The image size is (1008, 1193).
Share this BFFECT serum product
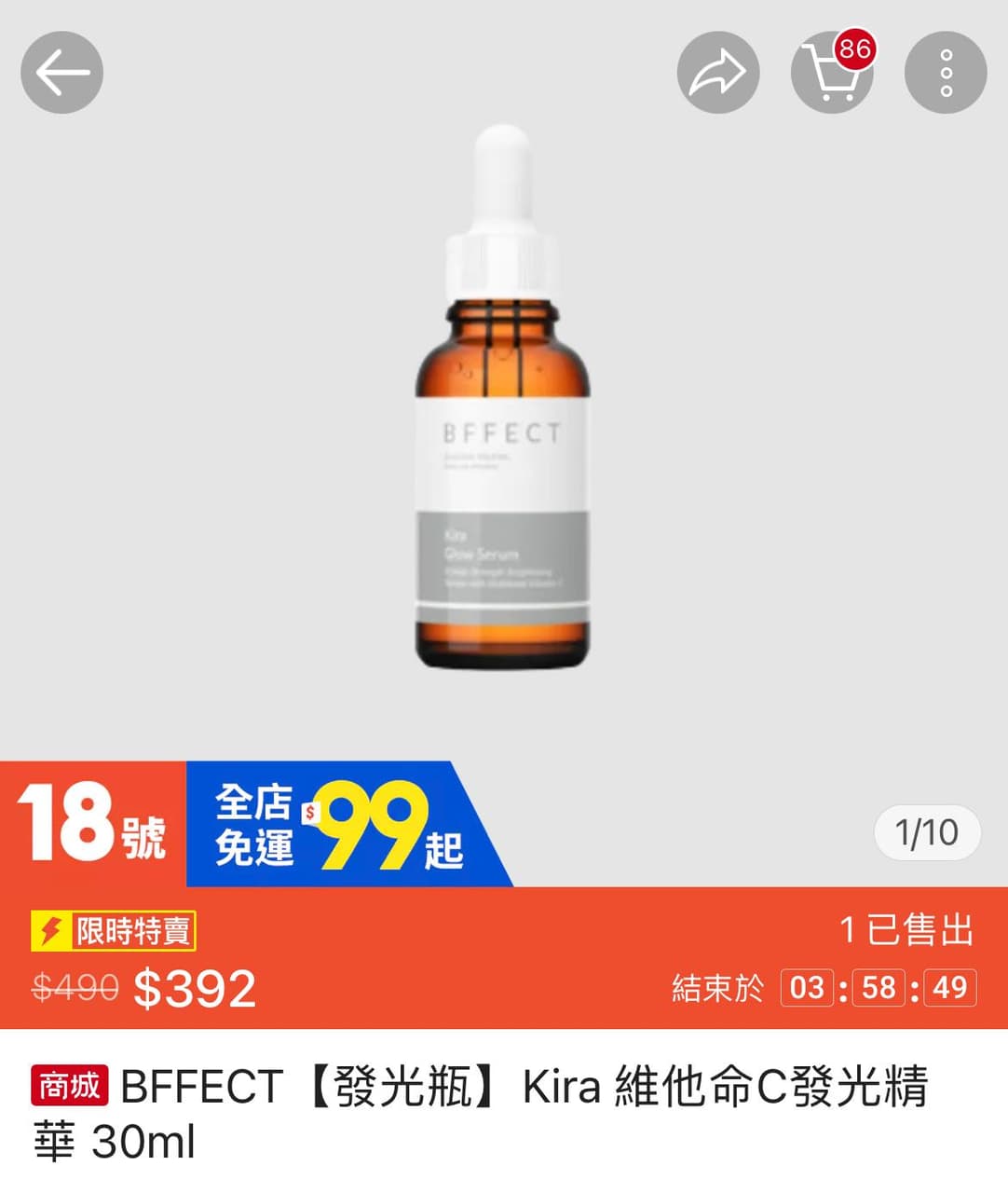(717, 73)
